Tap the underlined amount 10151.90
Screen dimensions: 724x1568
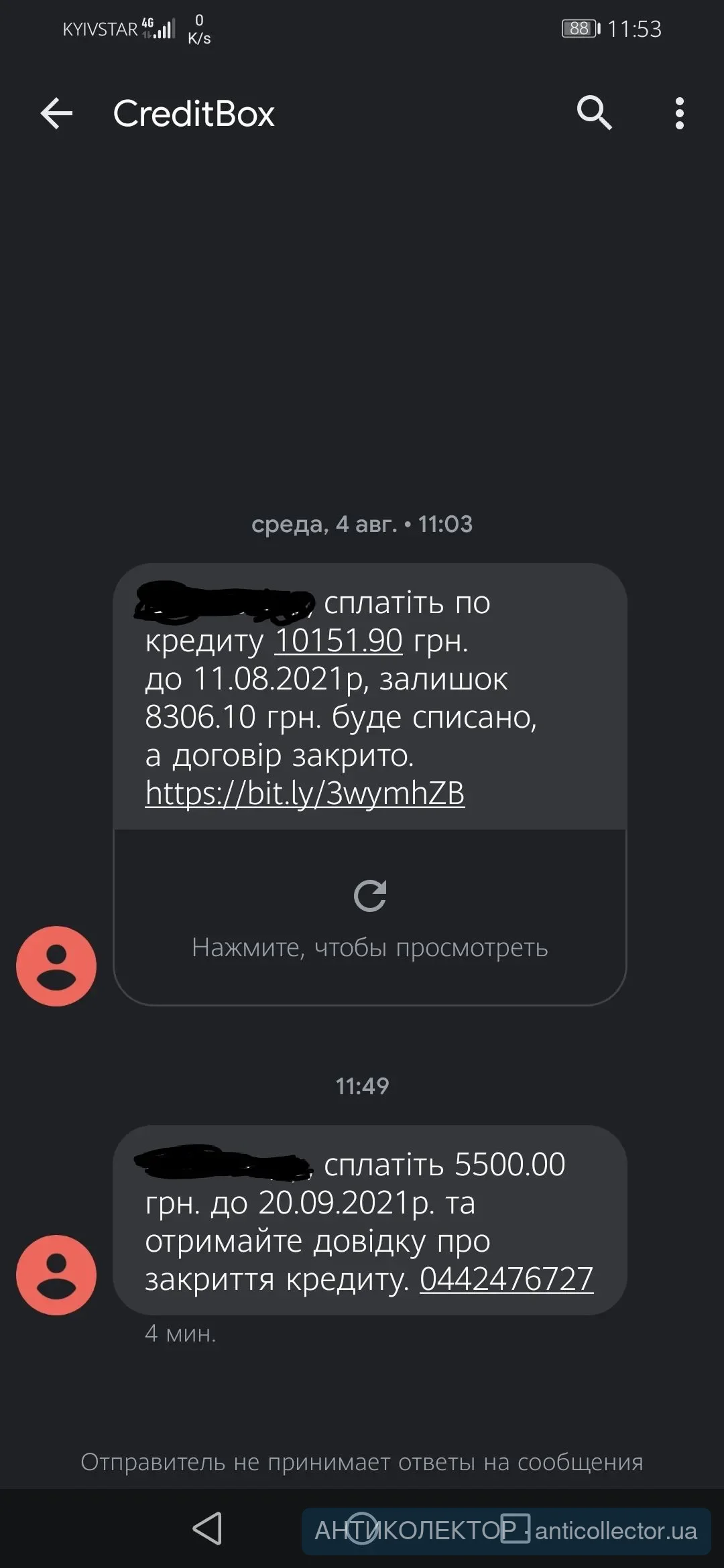click(339, 641)
